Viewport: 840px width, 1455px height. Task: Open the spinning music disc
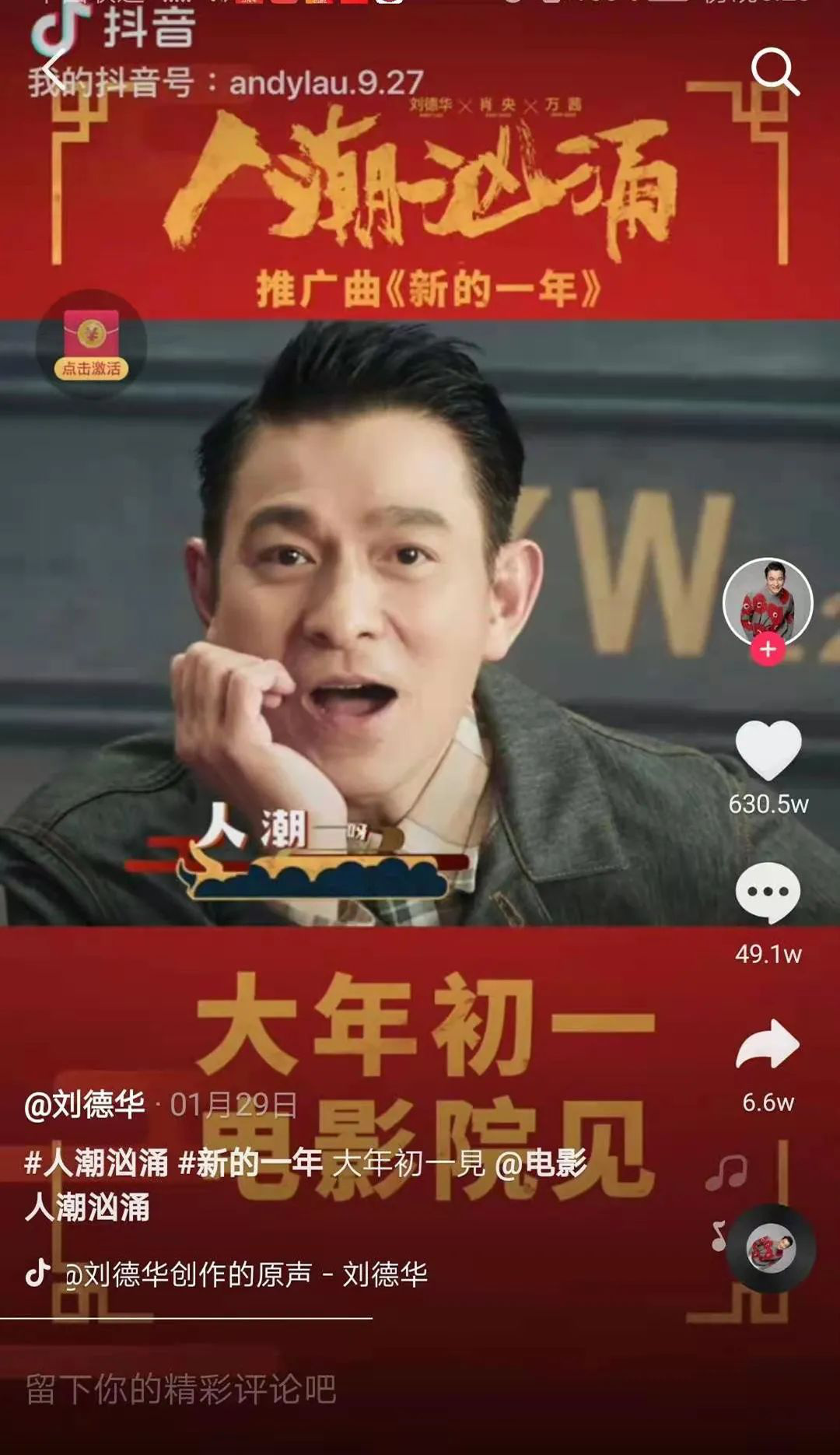click(x=771, y=1249)
